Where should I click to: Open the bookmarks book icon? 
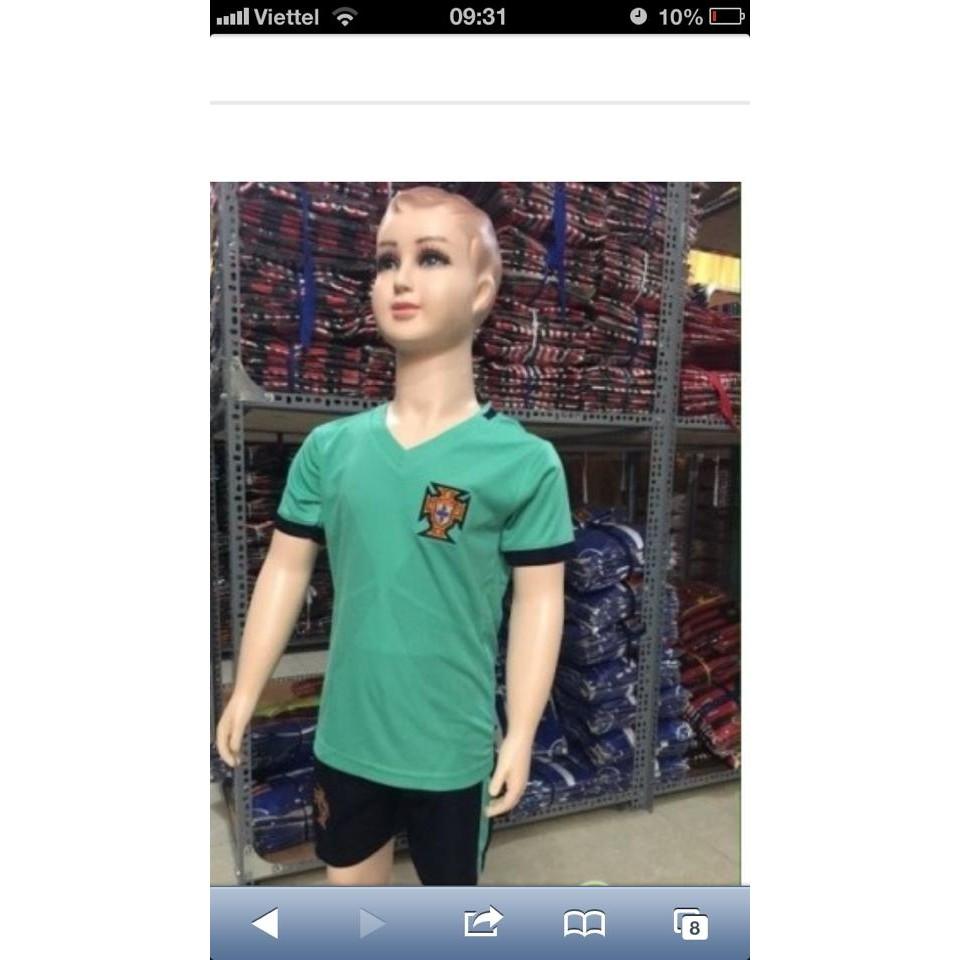pos(585,923)
